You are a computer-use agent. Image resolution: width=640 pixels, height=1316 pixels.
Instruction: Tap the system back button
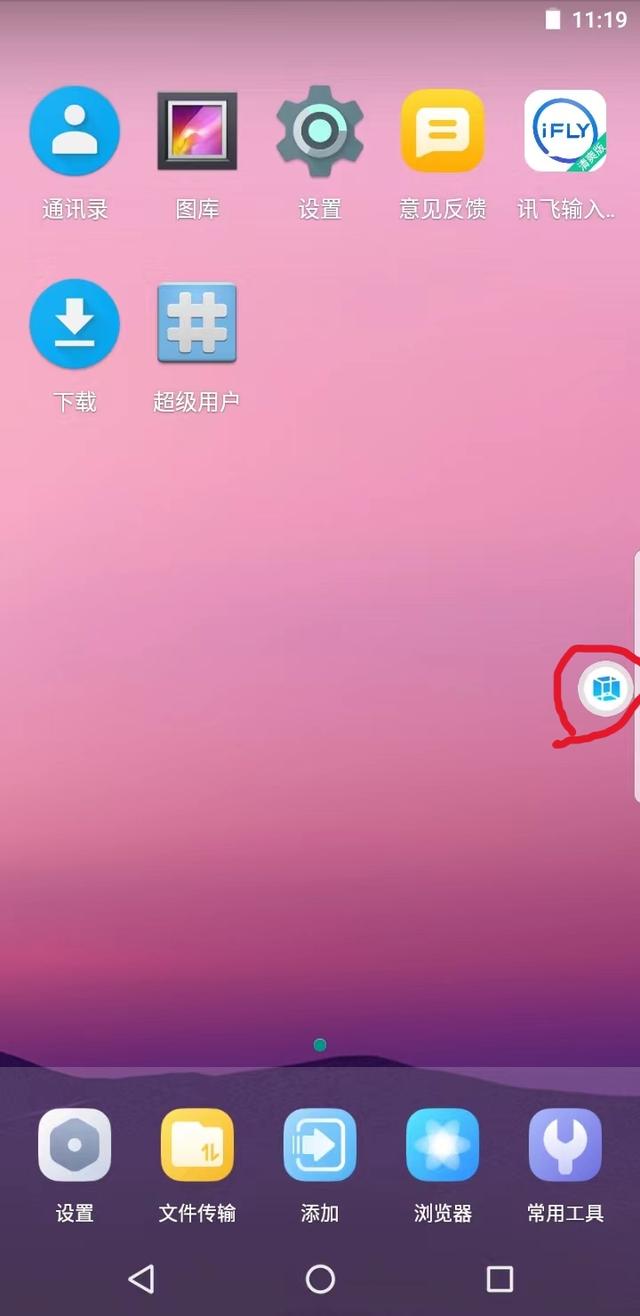point(141,1277)
